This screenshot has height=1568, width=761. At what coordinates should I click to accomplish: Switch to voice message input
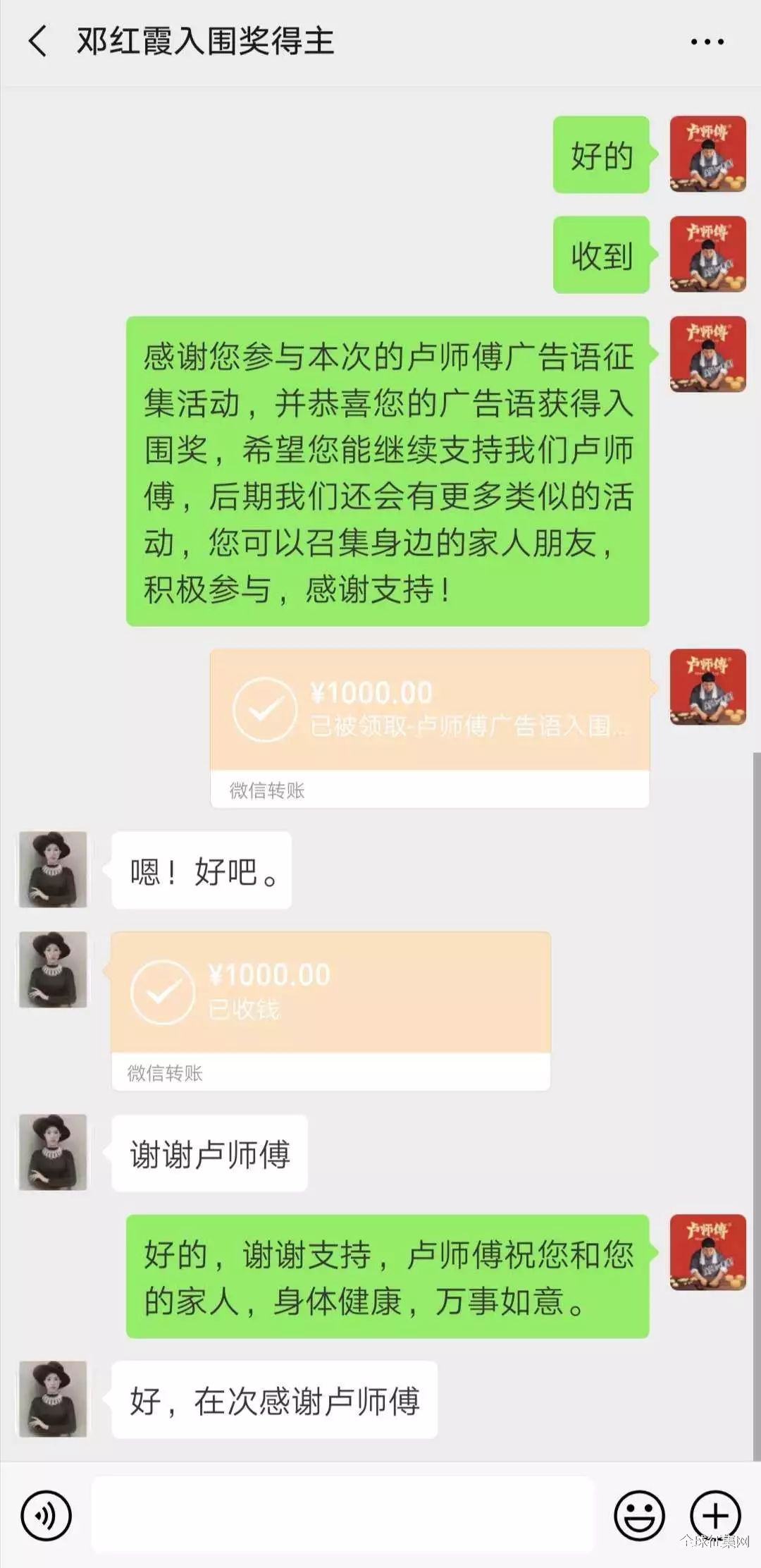[x=46, y=1514]
